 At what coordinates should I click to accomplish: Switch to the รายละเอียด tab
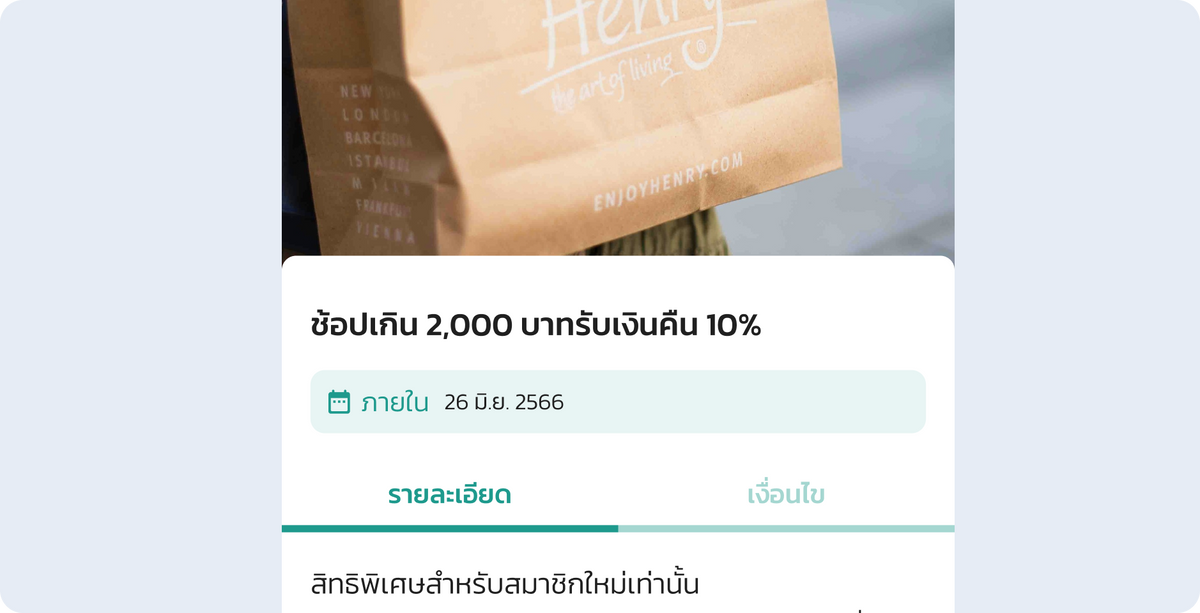450,495
